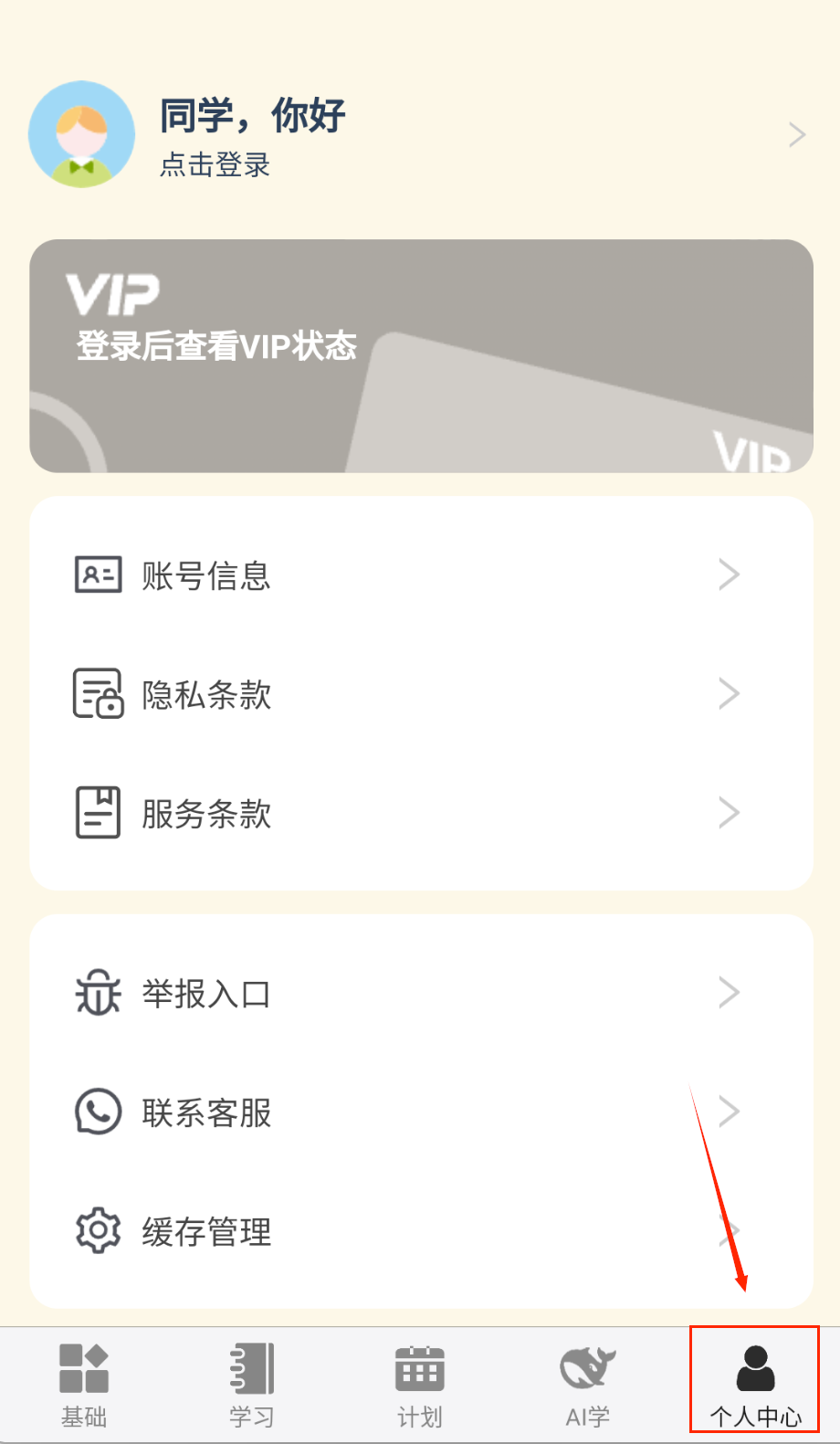Switch to the 学习 tab

pyautogui.click(x=252, y=1385)
